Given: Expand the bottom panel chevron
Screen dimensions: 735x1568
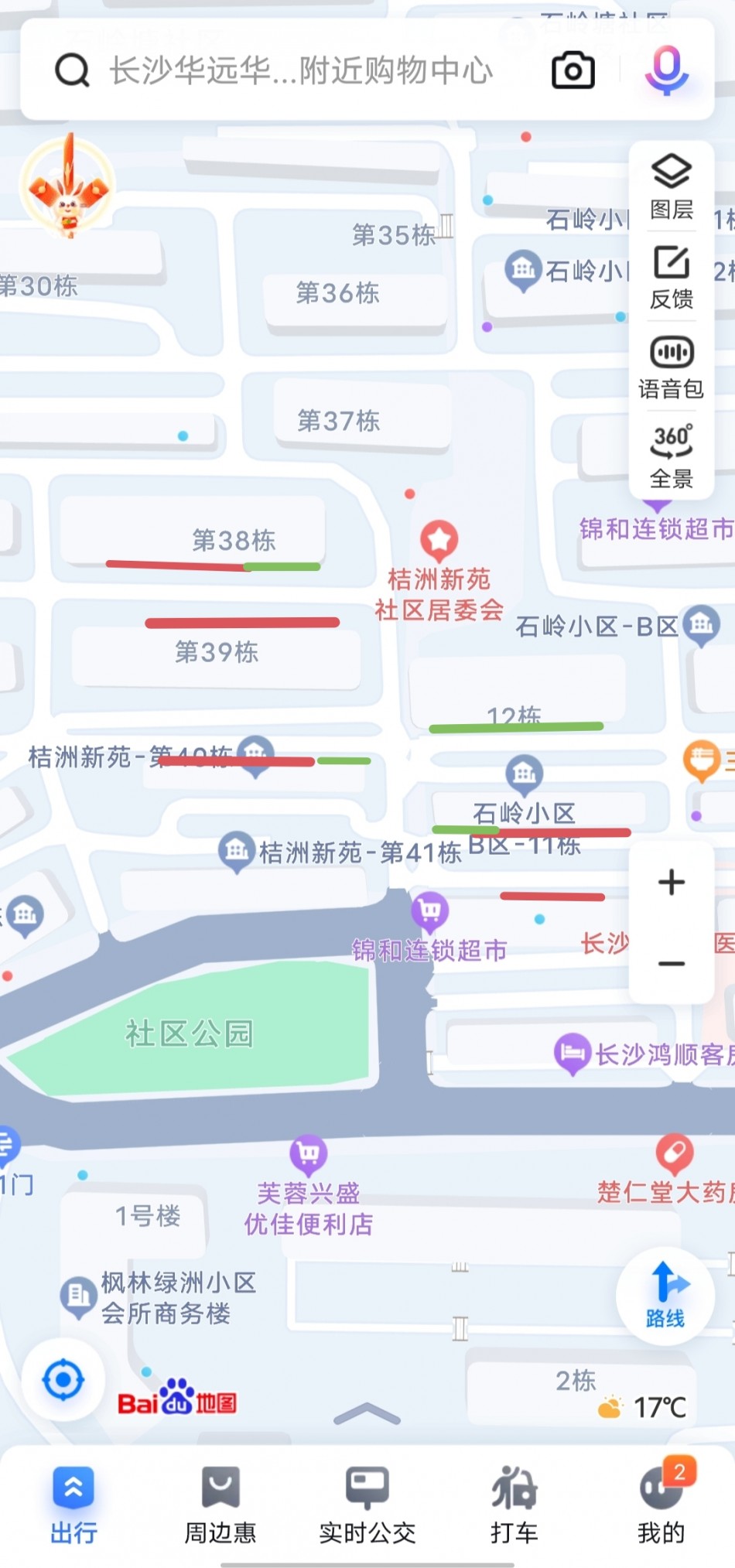Looking at the screenshot, I should (x=367, y=1414).
